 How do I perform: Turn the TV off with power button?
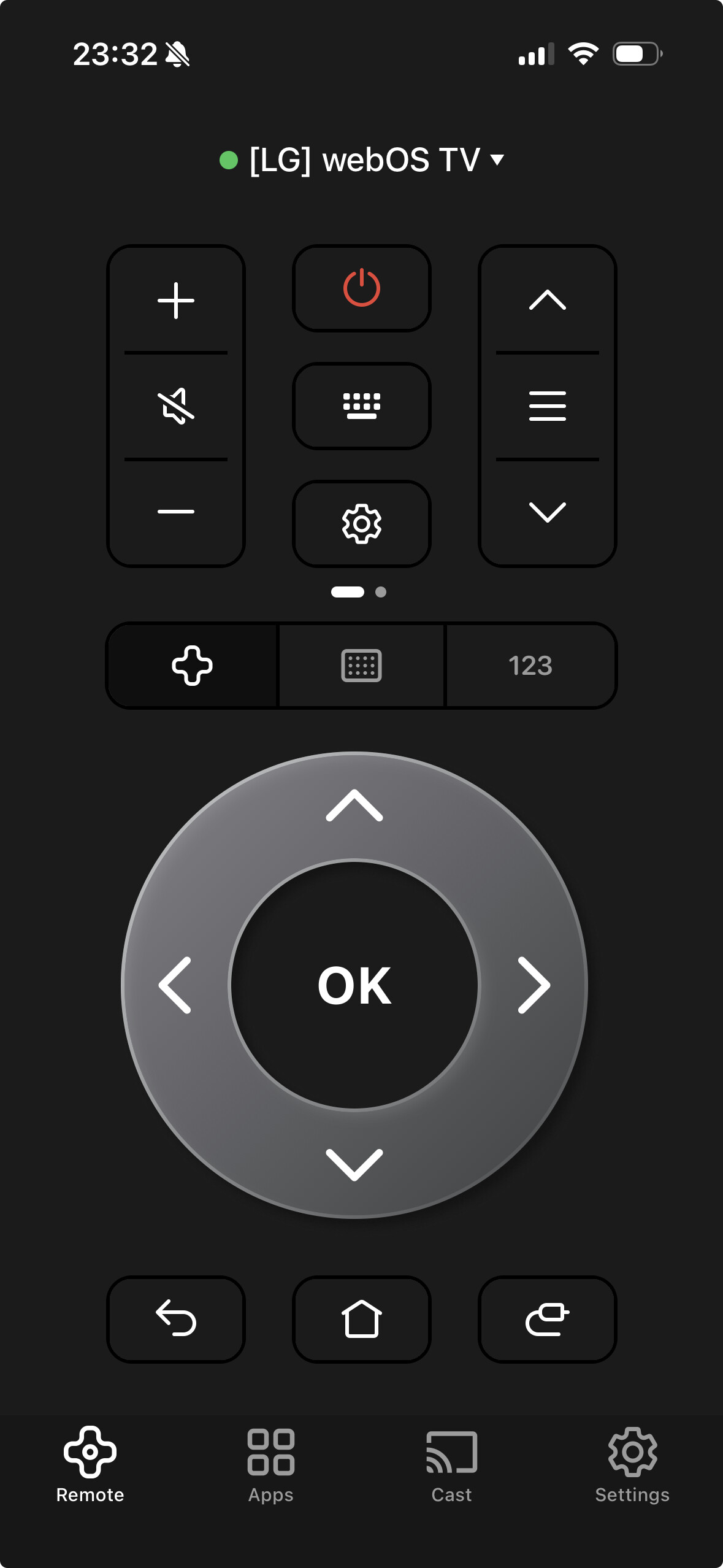pyautogui.click(x=362, y=288)
